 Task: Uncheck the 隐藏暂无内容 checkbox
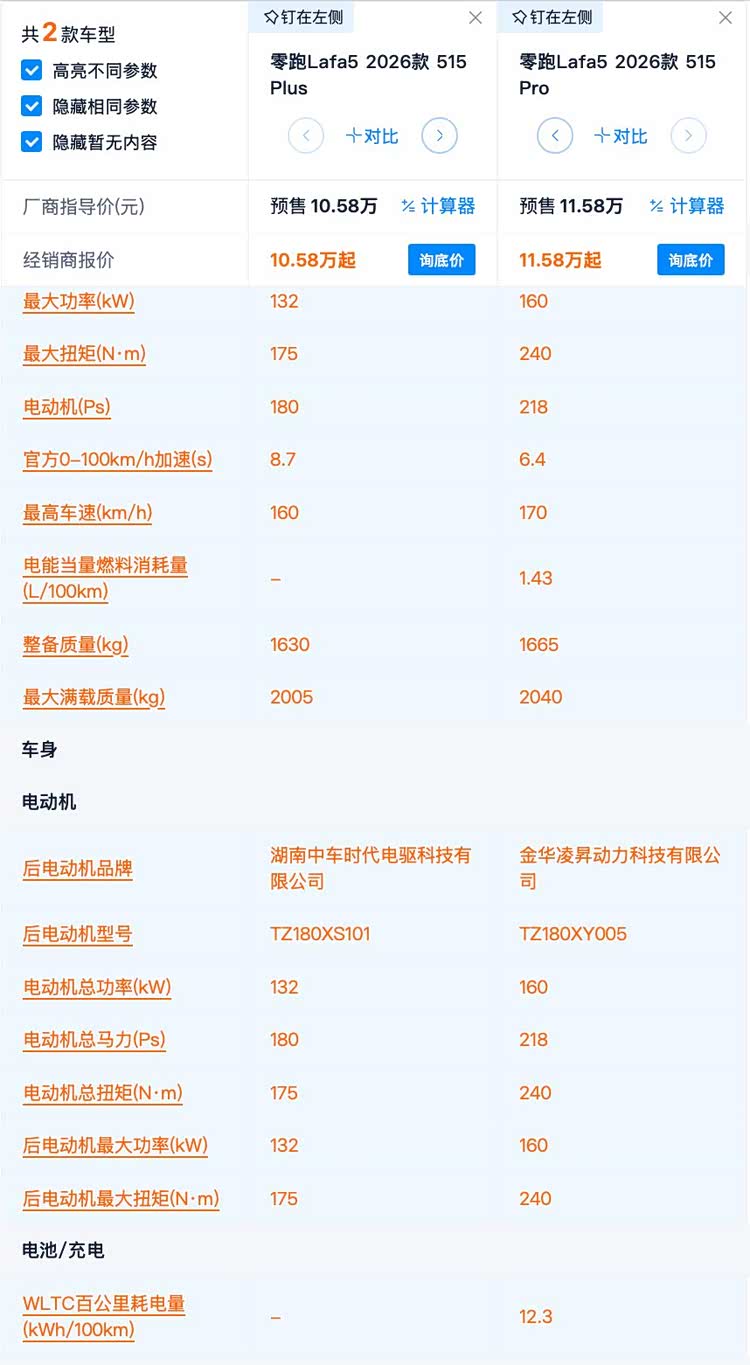point(32,142)
